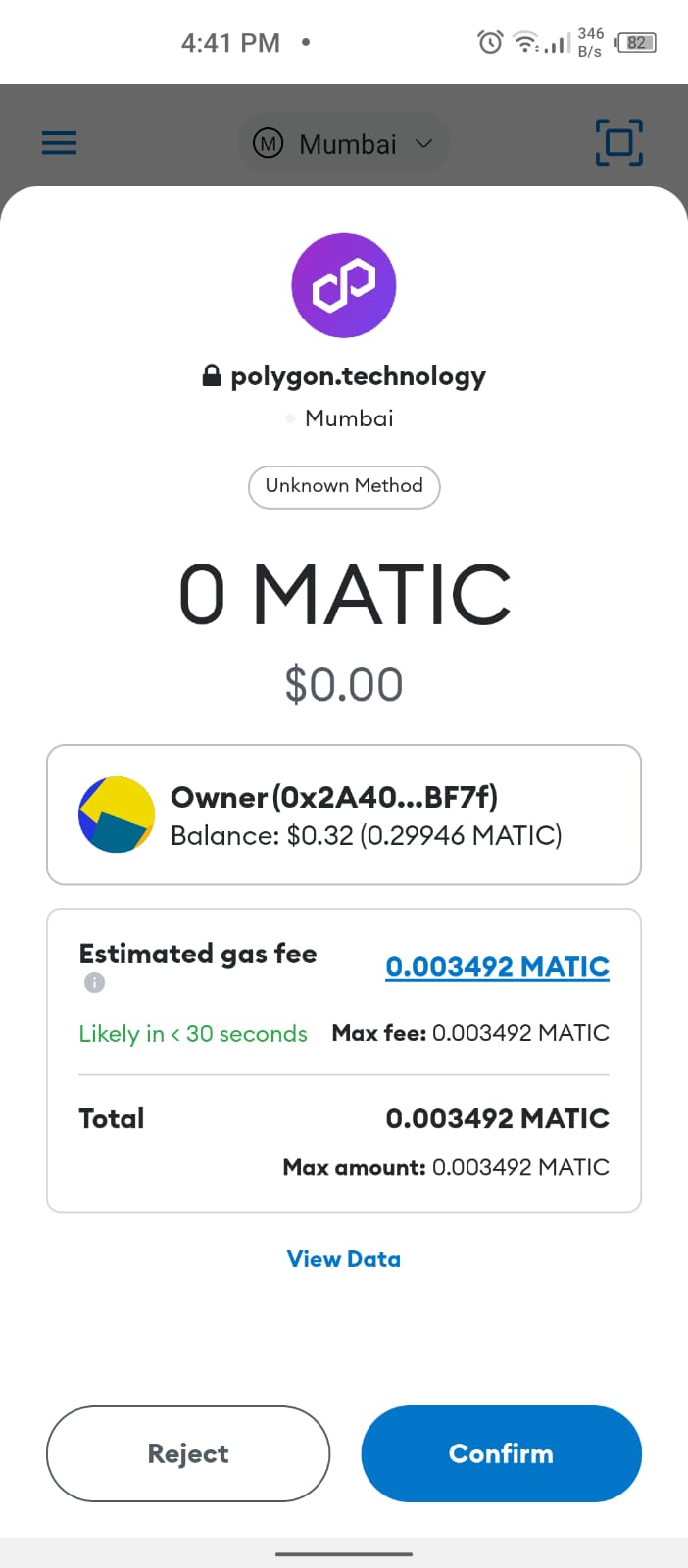Screen dimensions: 688x1568
Task: Open the Owner account card
Action: pos(344,814)
